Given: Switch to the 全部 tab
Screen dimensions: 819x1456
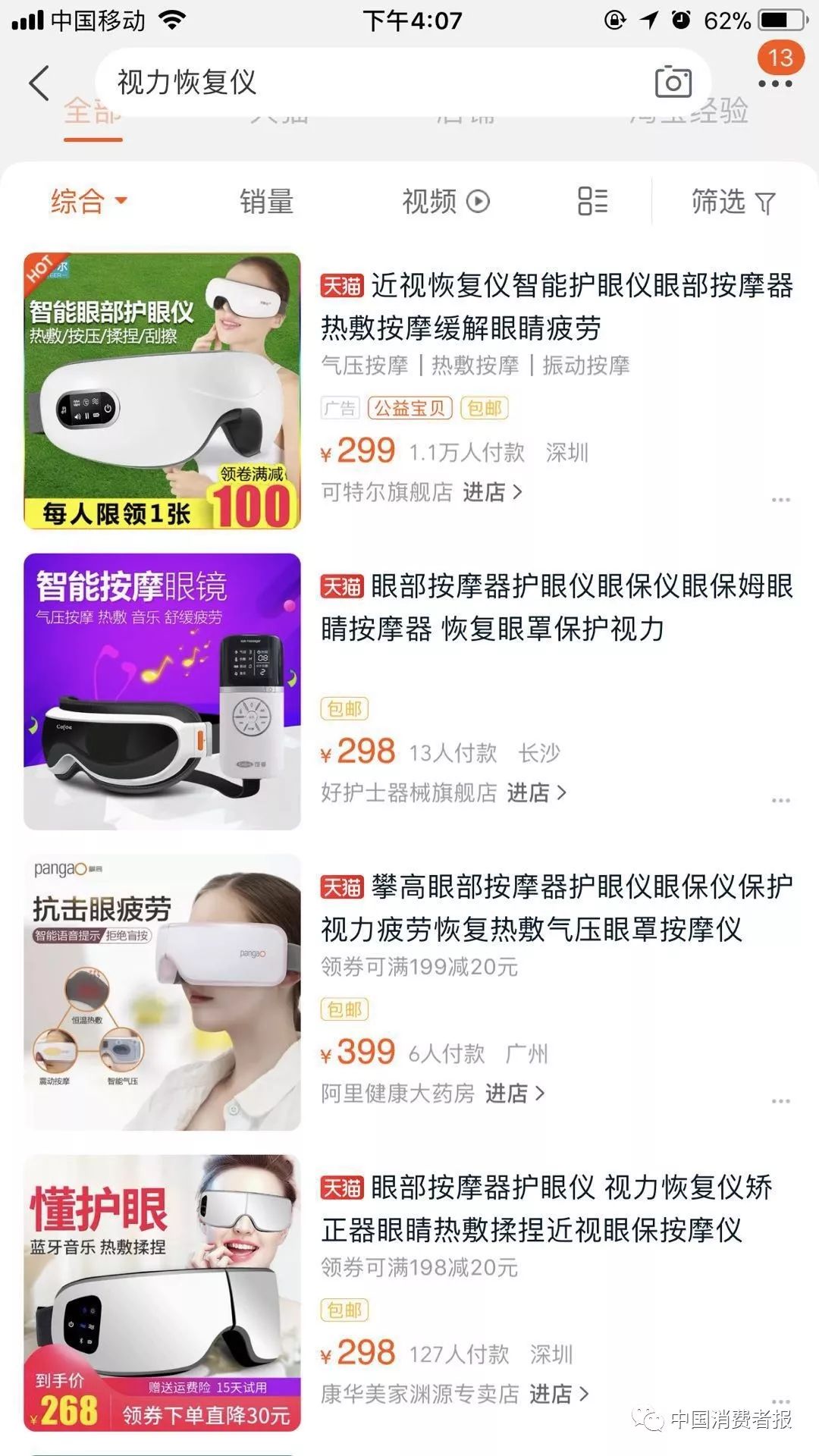Looking at the screenshot, I should point(91,114).
